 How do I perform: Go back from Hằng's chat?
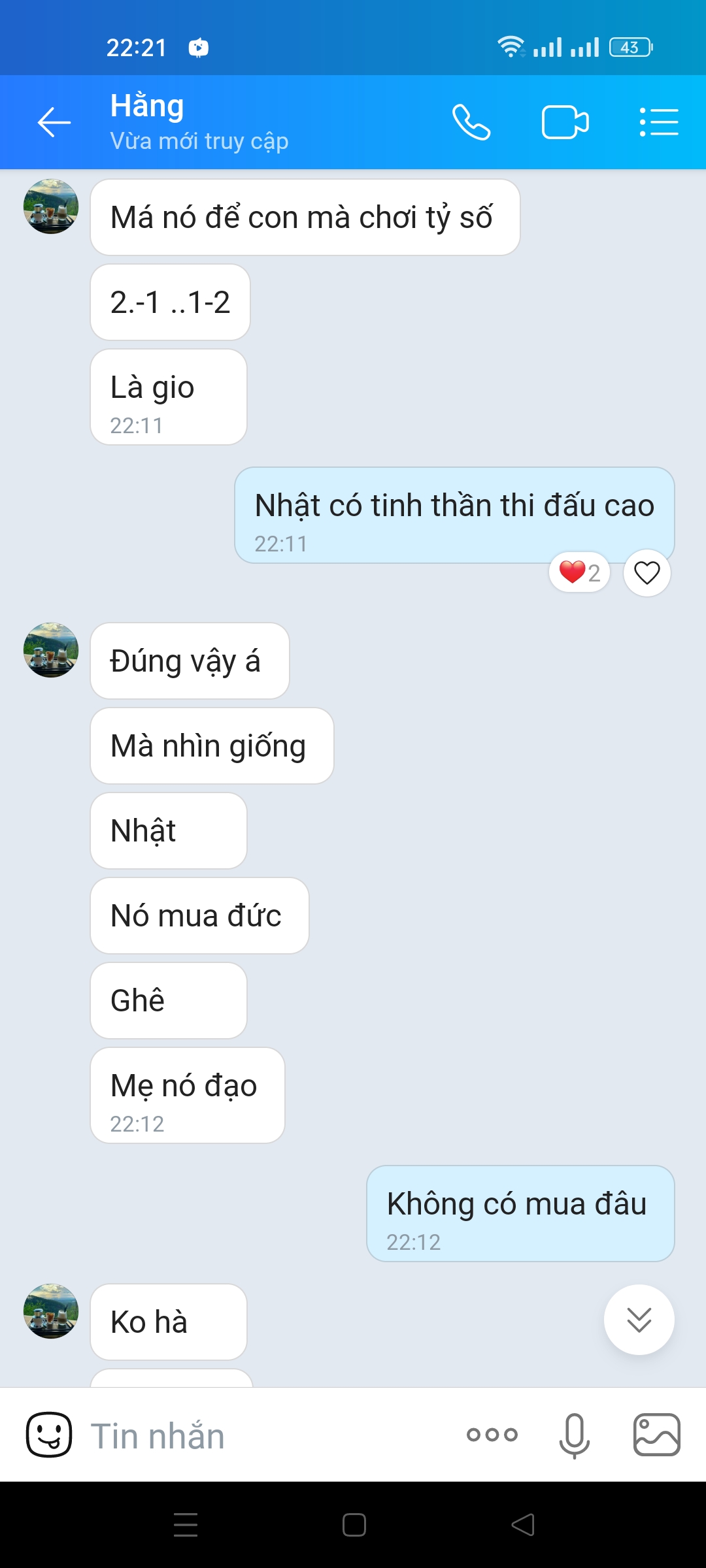54,122
